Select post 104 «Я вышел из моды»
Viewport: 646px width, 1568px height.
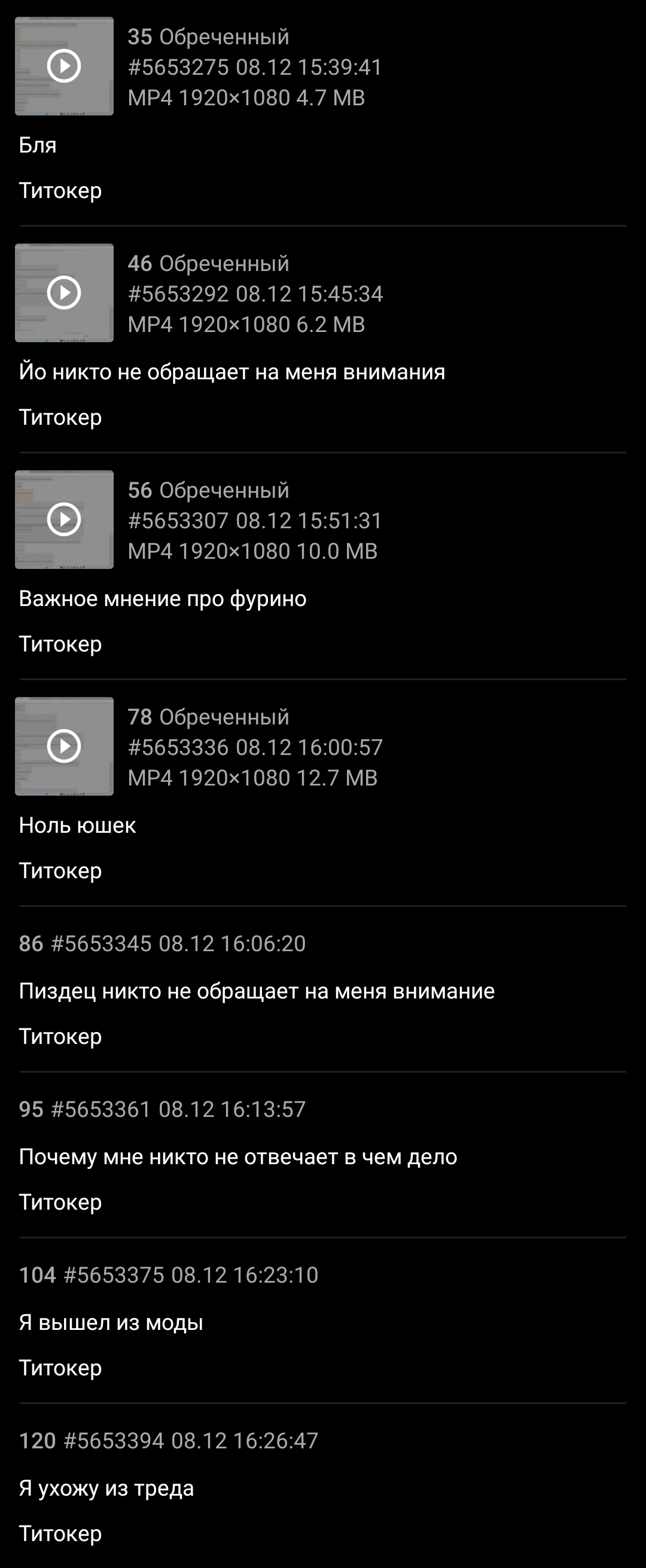point(111,1322)
